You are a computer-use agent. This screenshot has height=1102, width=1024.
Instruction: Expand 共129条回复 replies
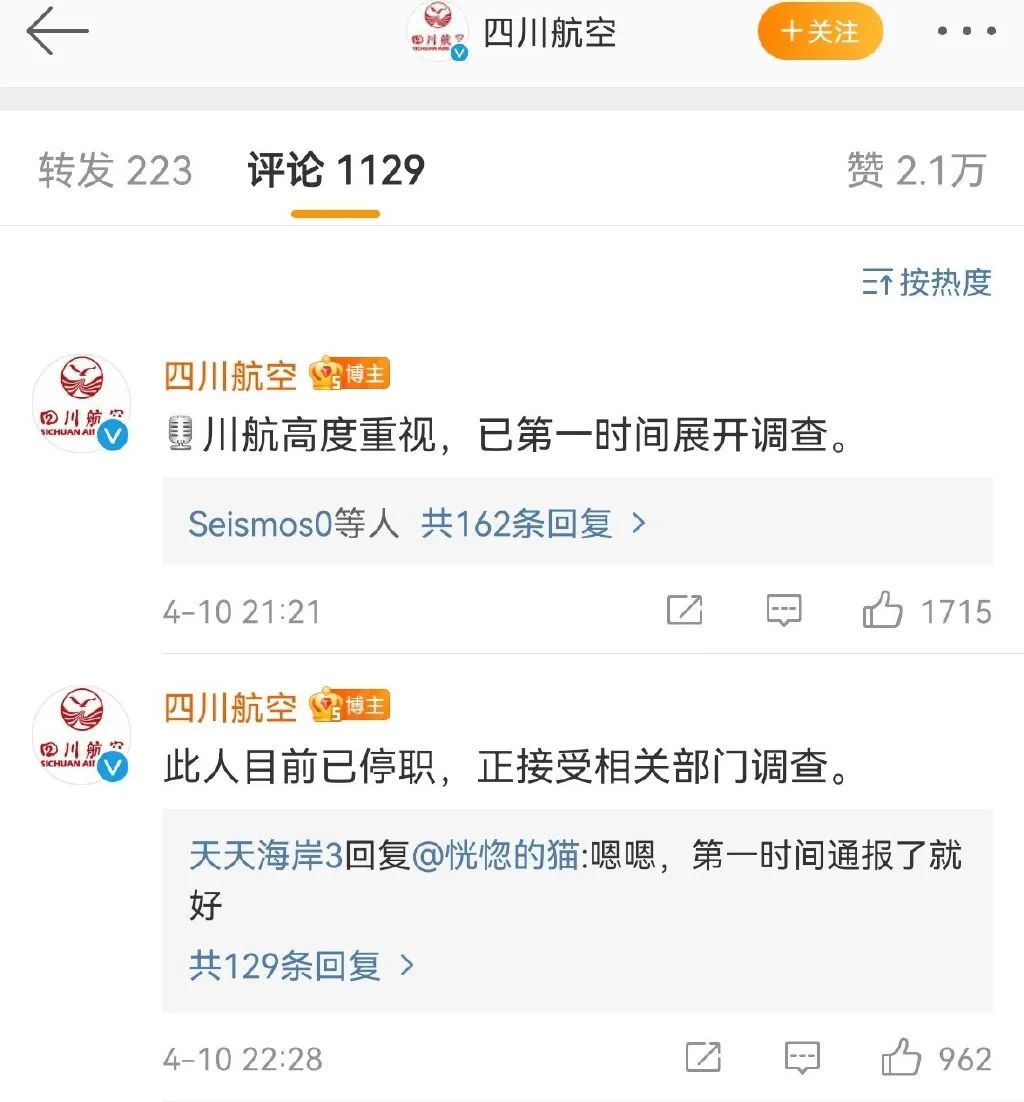point(300,966)
